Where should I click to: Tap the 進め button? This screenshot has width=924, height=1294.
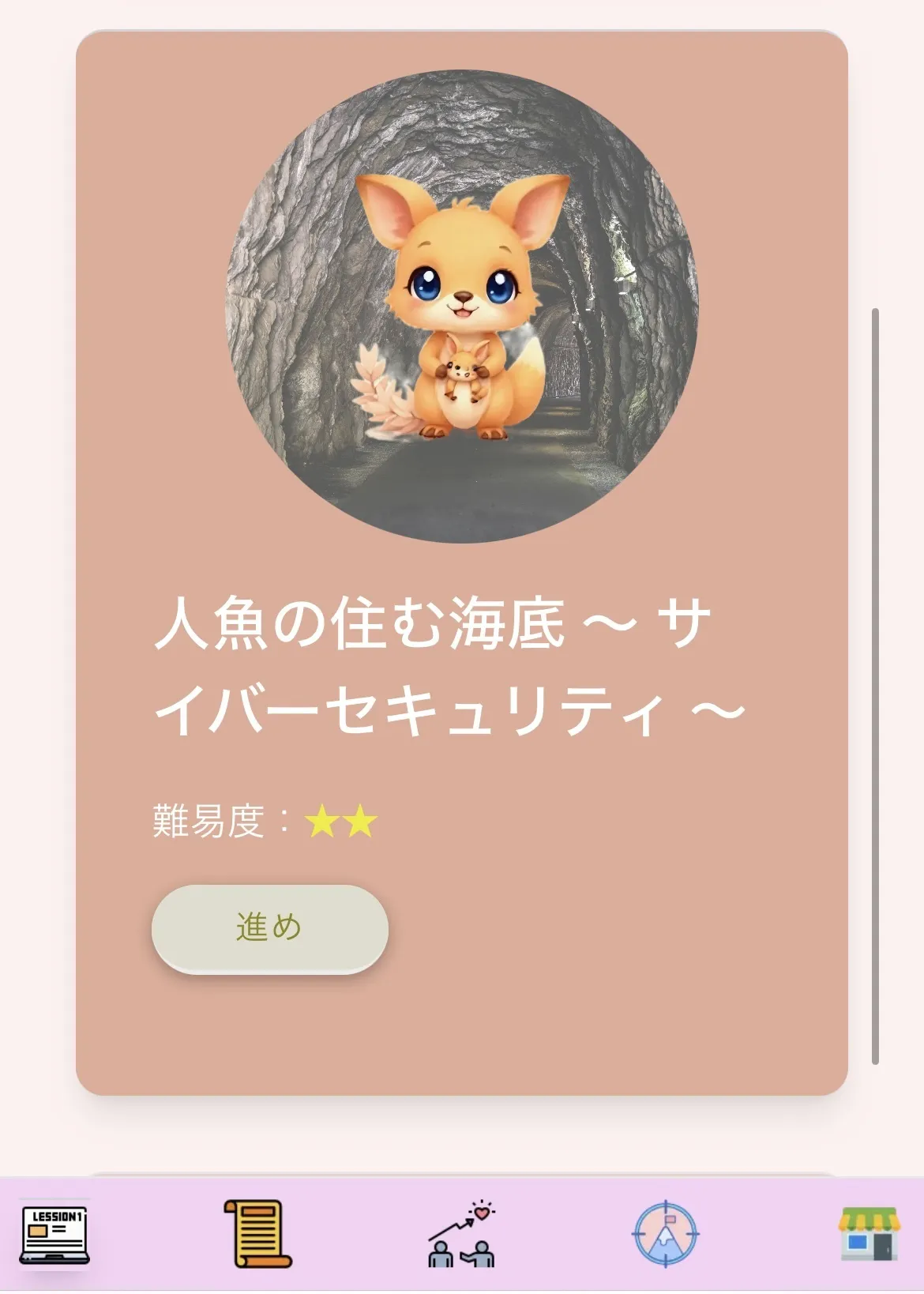(269, 928)
